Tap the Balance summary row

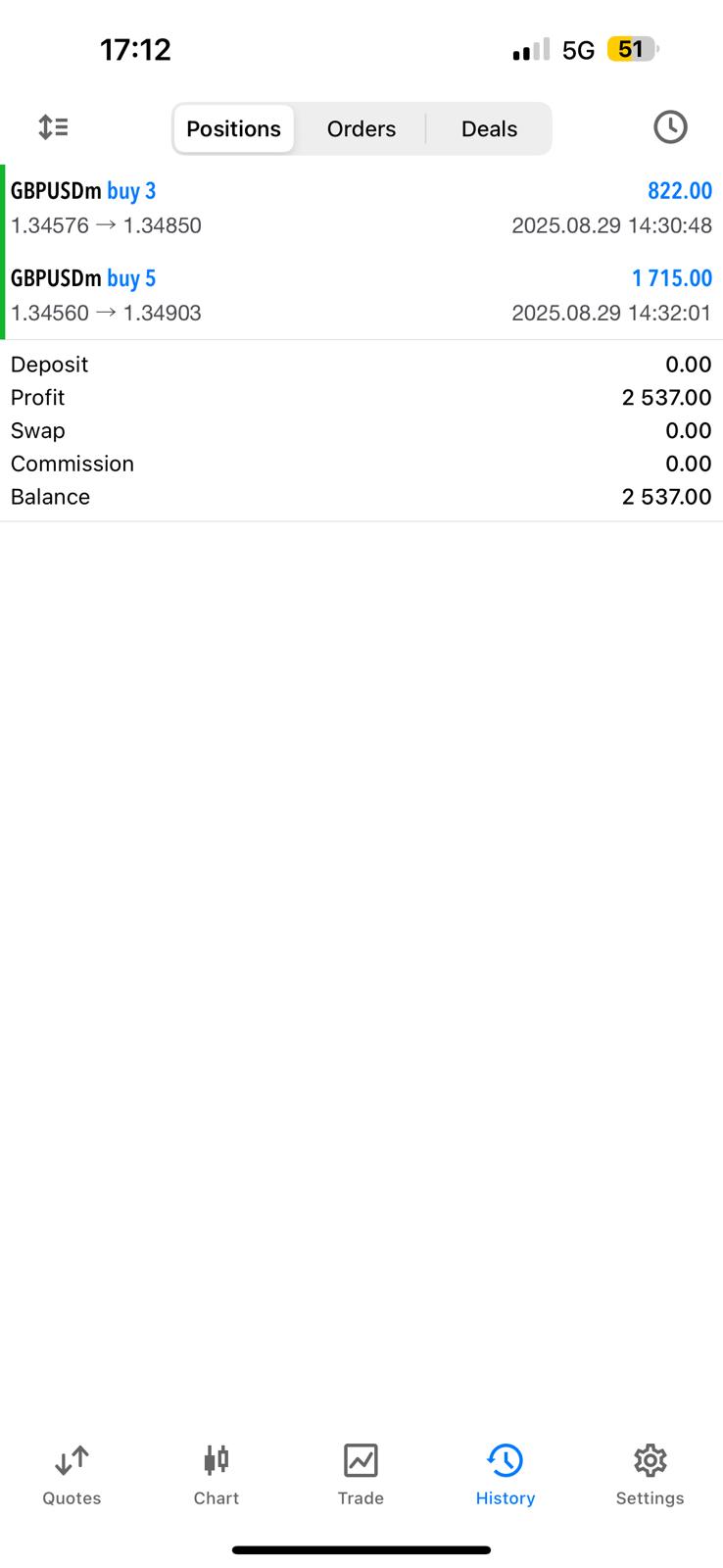(x=361, y=497)
